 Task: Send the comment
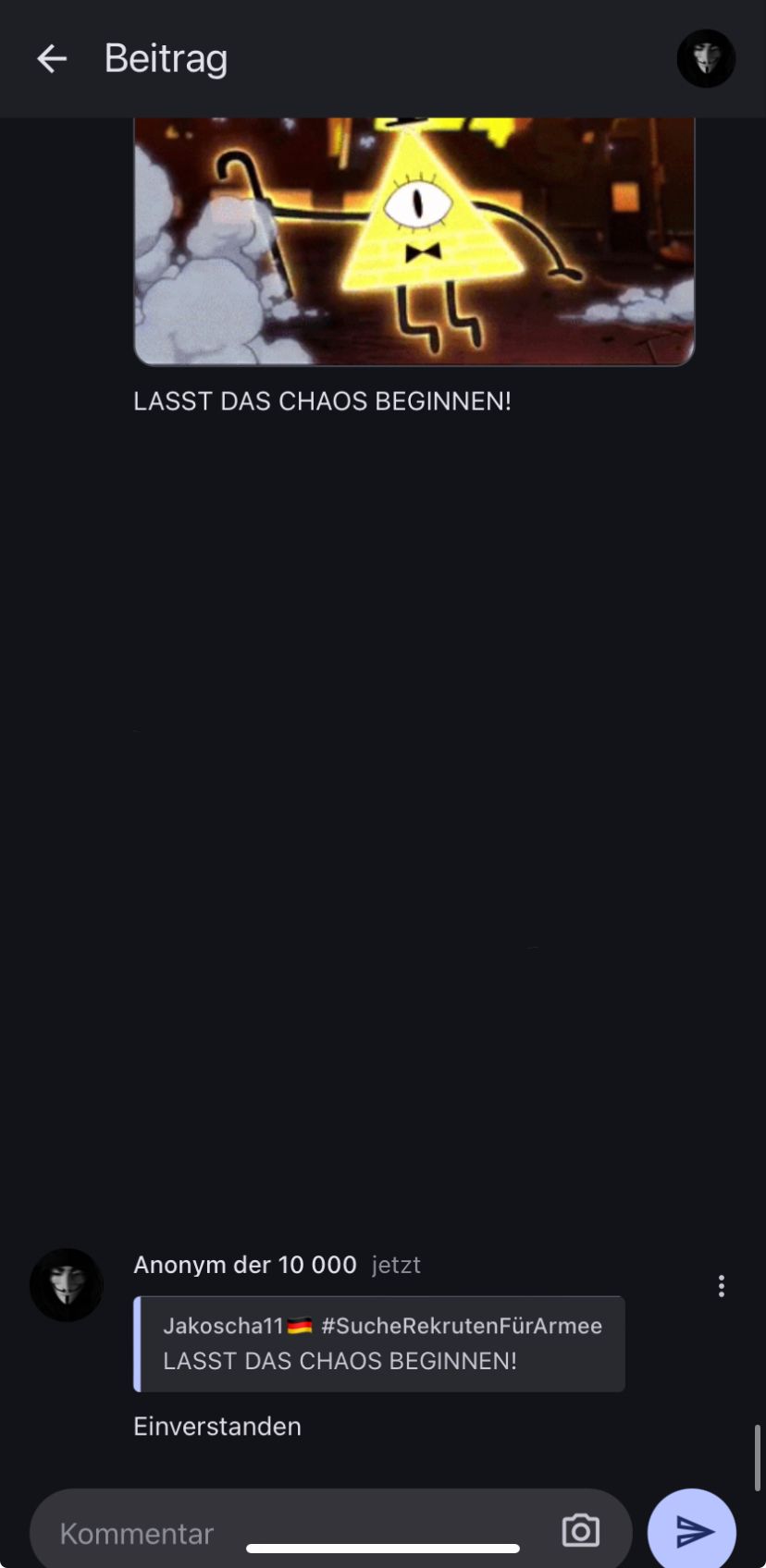692,1531
